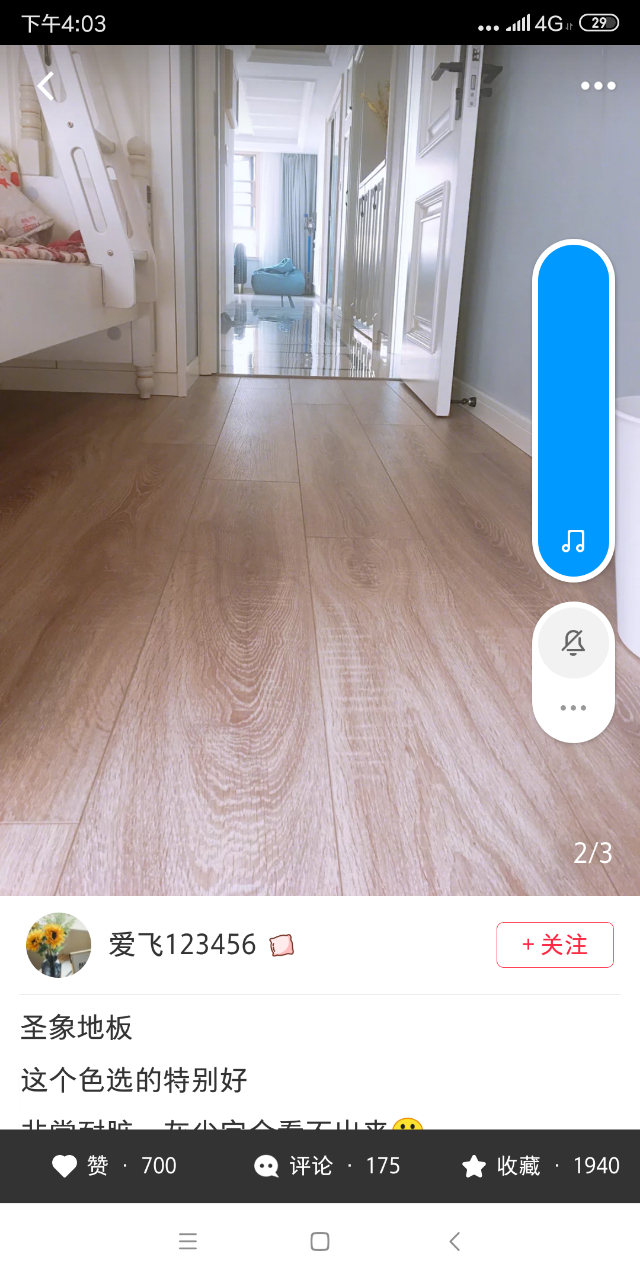Tap the muted bell icon
This screenshot has width=640, height=1280.
[x=573, y=643]
